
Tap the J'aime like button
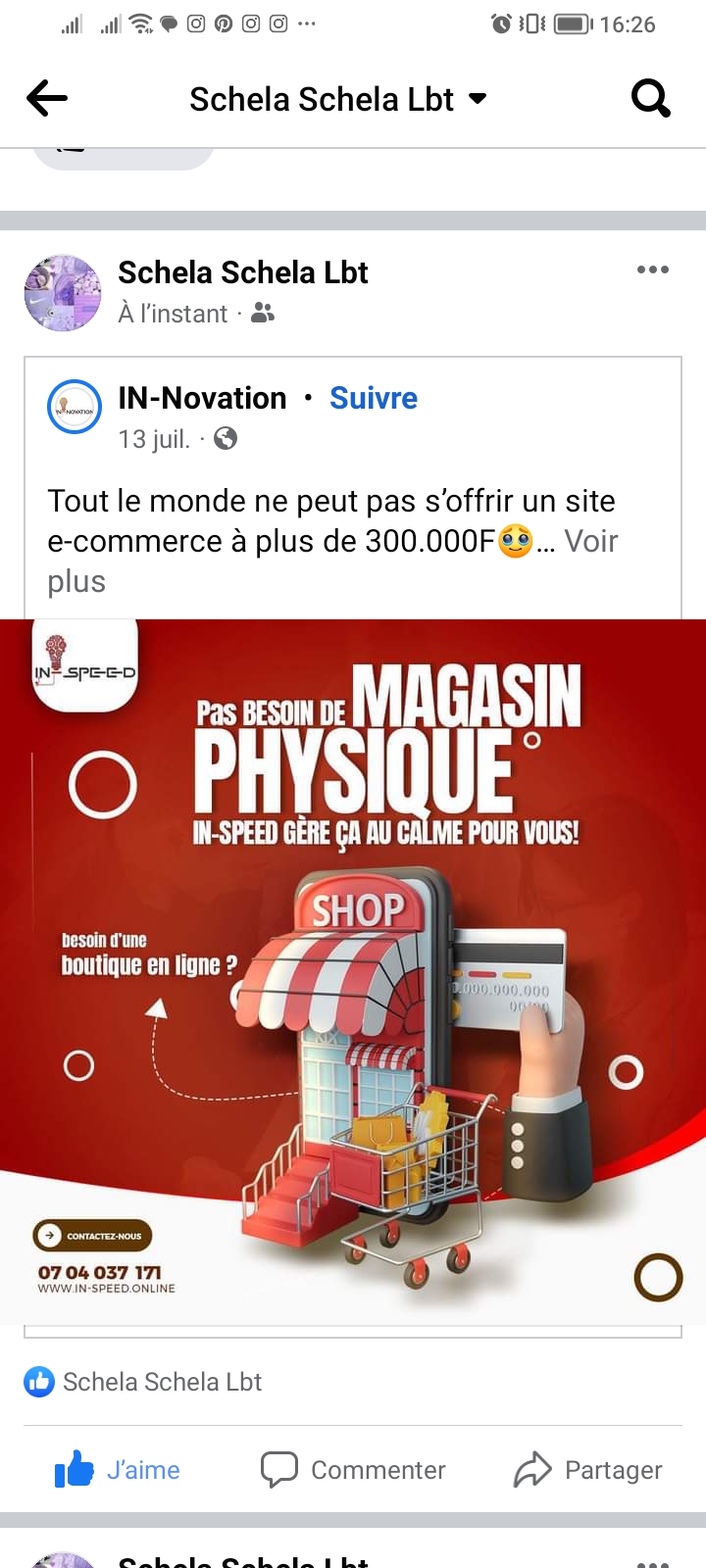(118, 1469)
